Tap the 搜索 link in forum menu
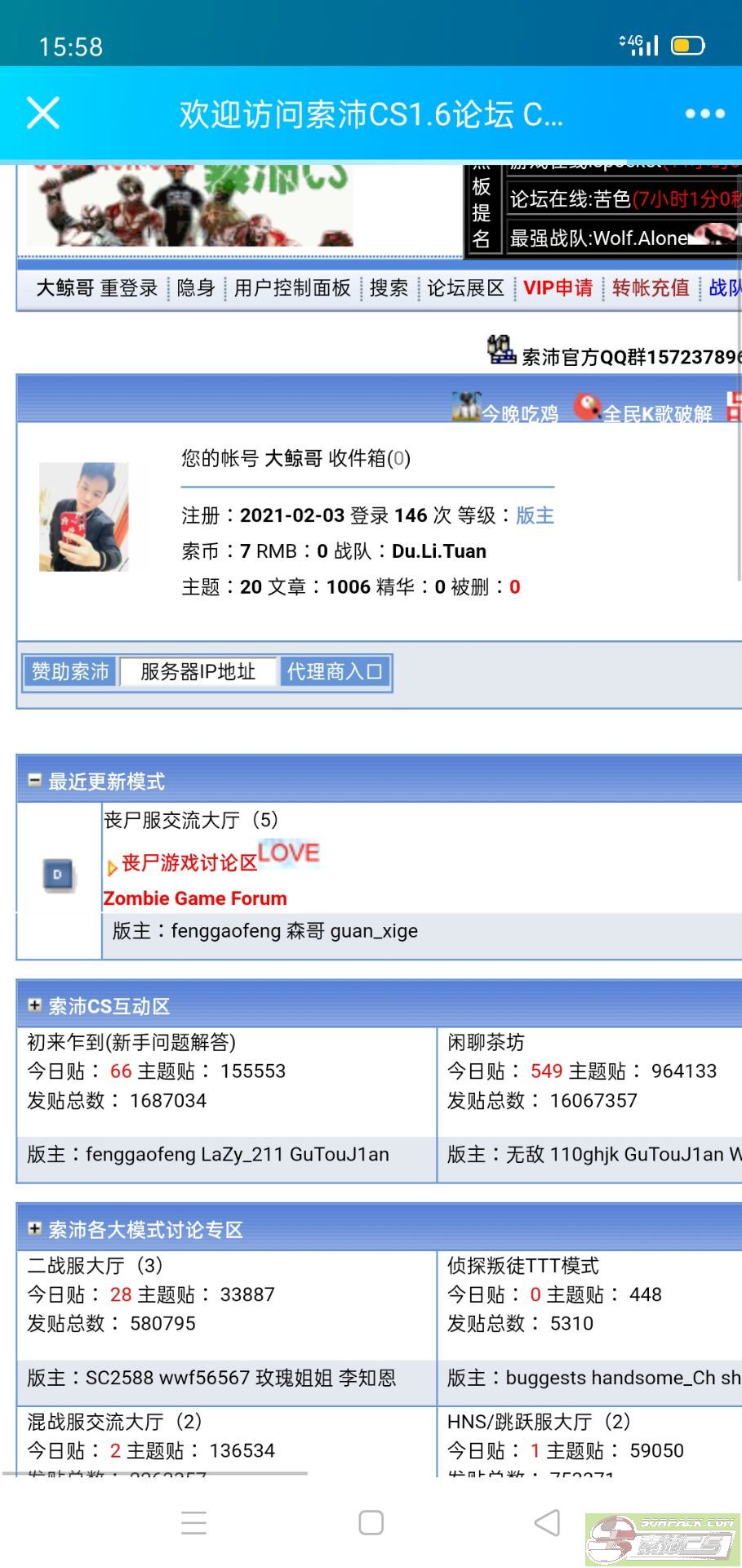The width and height of the screenshot is (742, 1568). pyautogui.click(x=389, y=288)
